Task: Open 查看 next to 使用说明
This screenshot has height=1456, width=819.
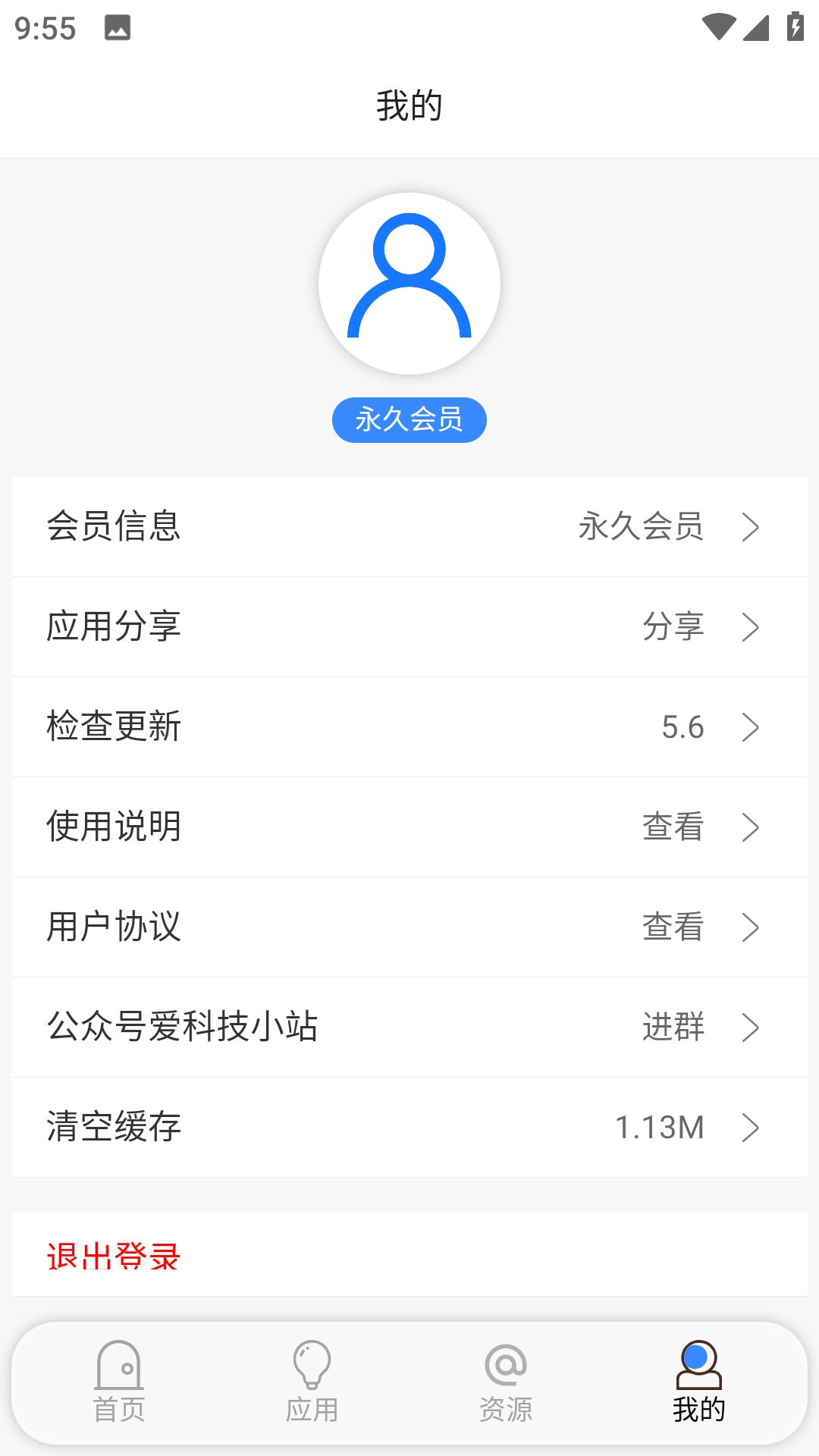Action: pyautogui.click(x=673, y=827)
